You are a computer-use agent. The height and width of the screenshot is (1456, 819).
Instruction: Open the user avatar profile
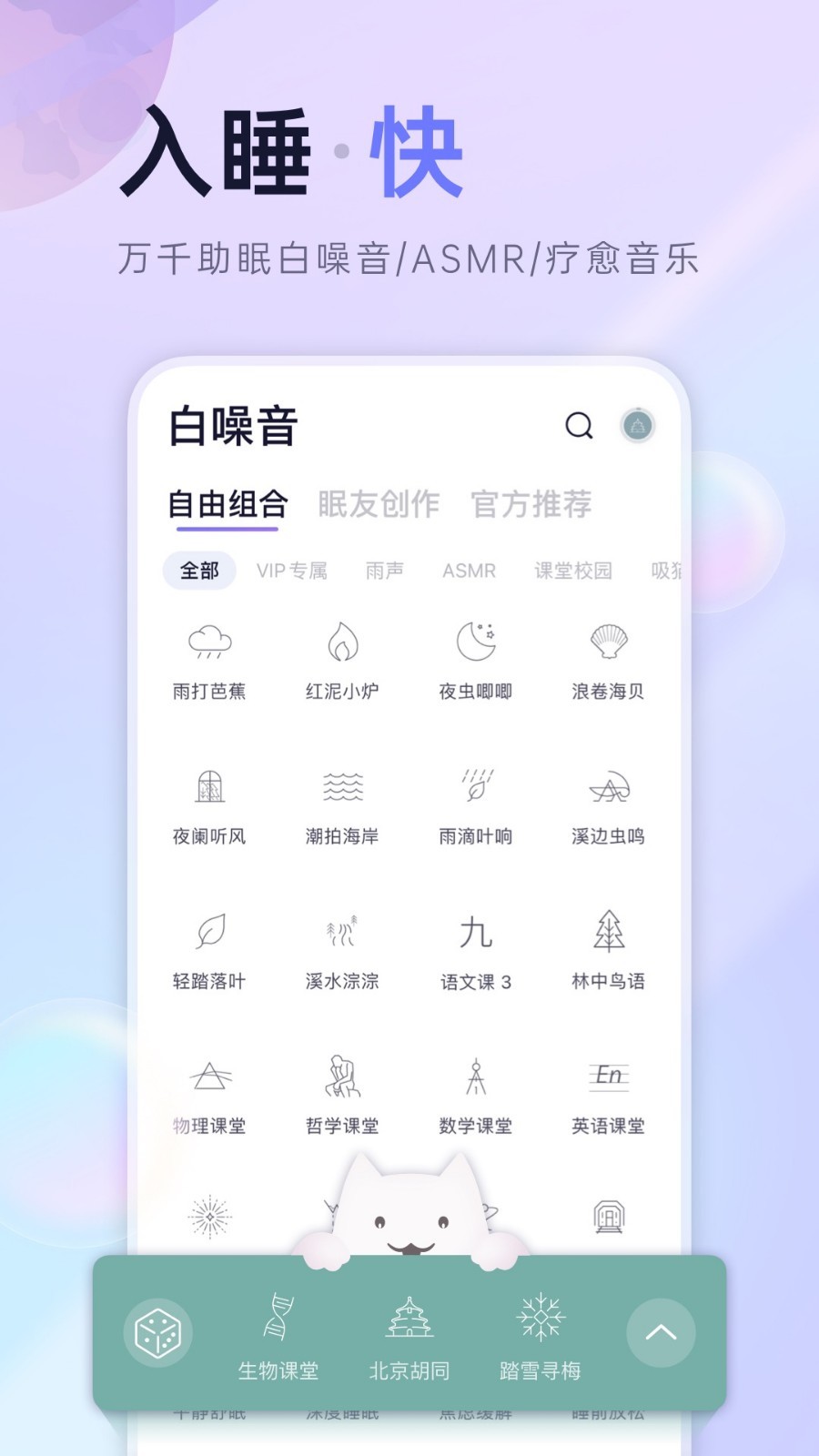638,425
